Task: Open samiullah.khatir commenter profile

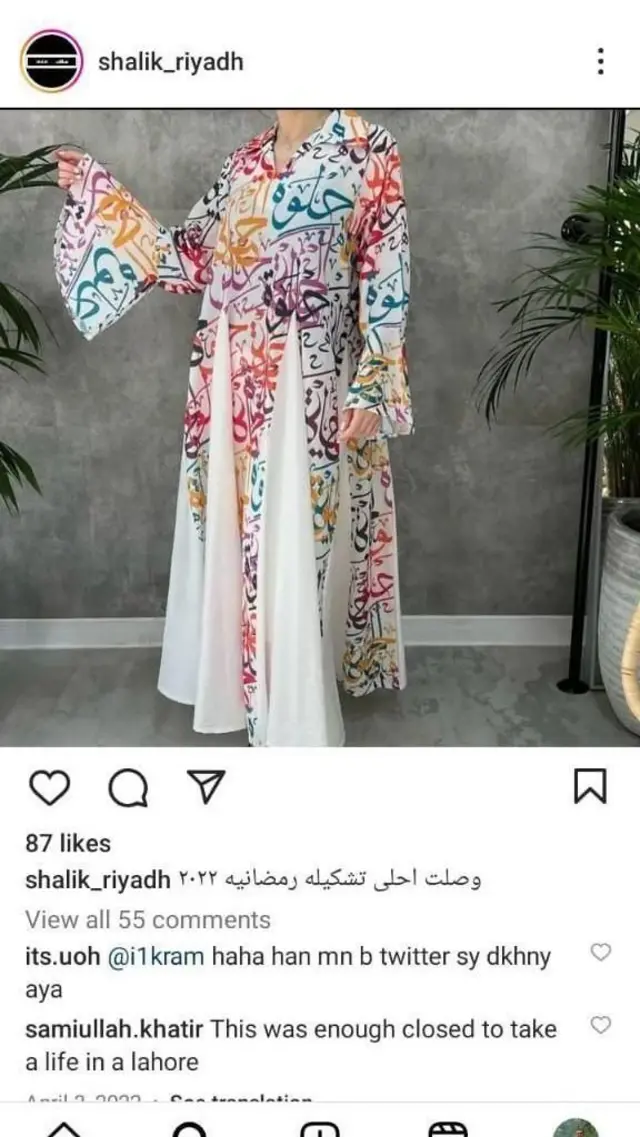Action: tap(115, 1028)
